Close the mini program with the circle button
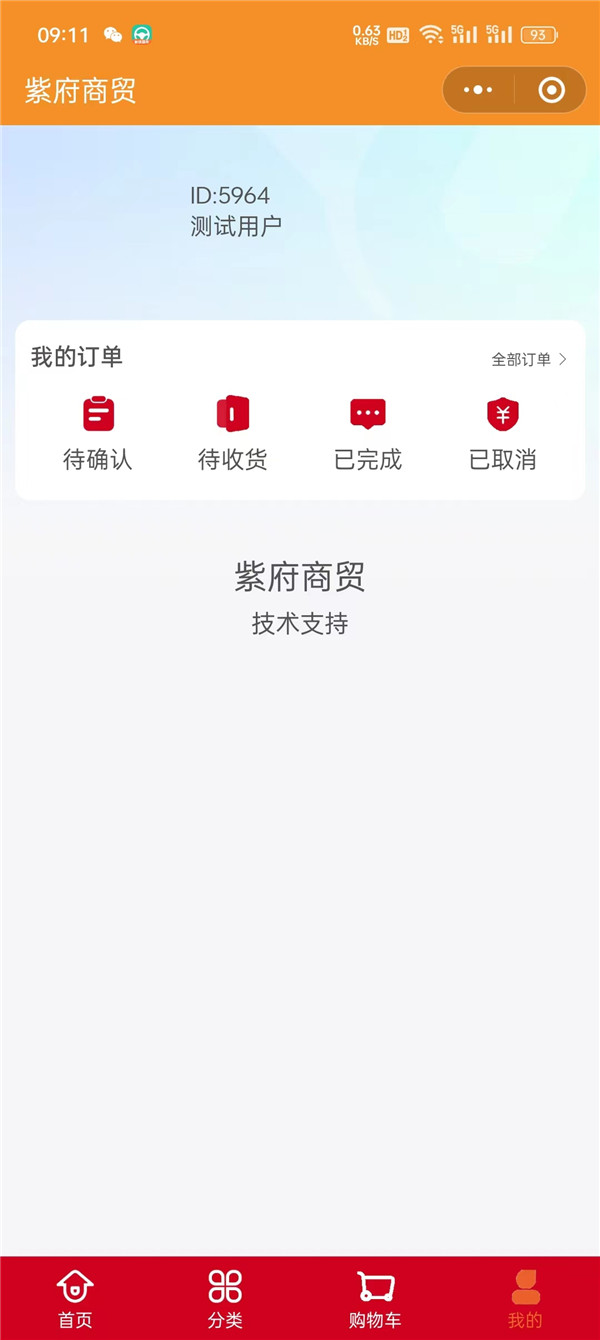 coord(551,91)
